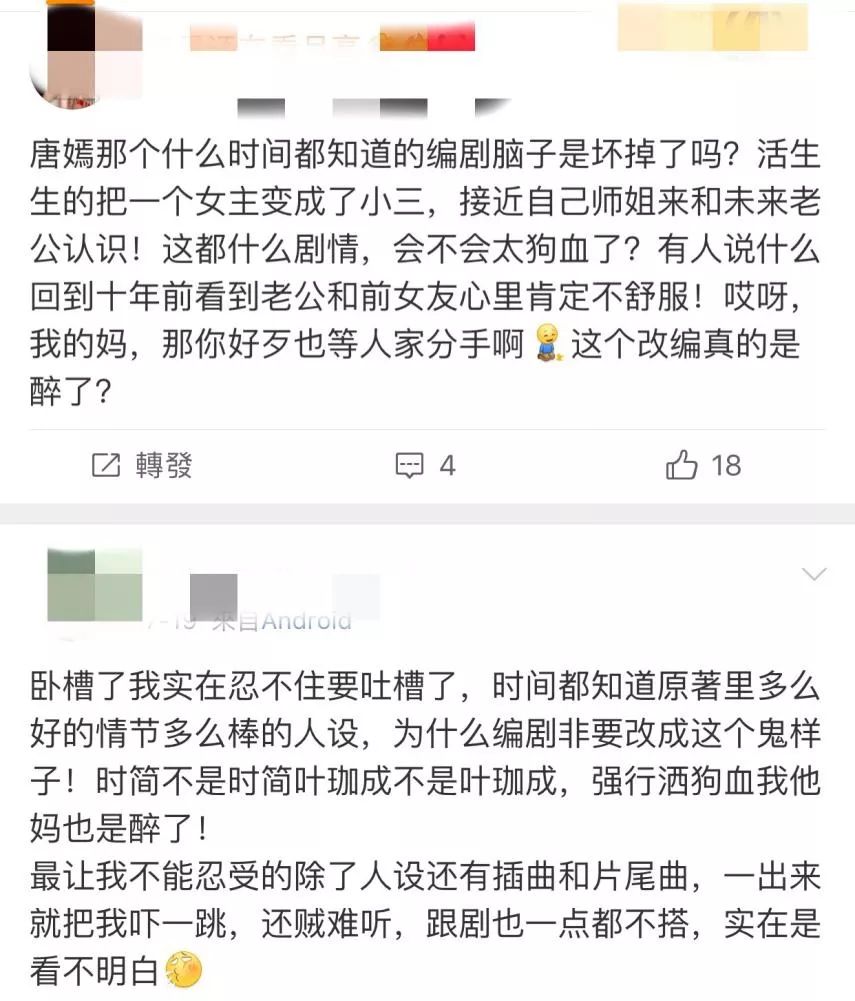Repost the post about 唐嫣's drama
Screen dimensions: 855x1001
pyautogui.click(x=141, y=465)
